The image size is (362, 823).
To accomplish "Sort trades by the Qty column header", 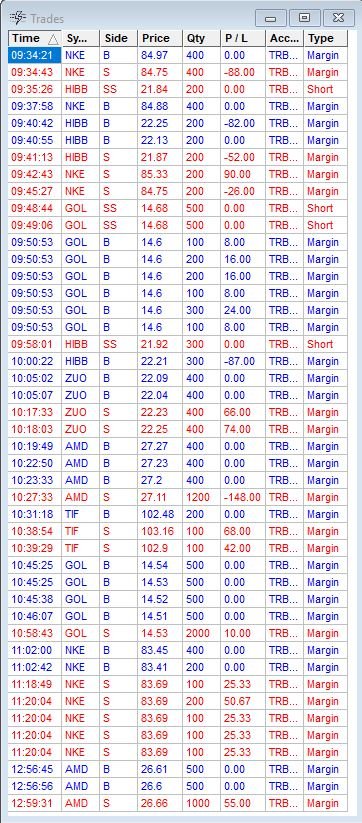I will [x=201, y=38].
